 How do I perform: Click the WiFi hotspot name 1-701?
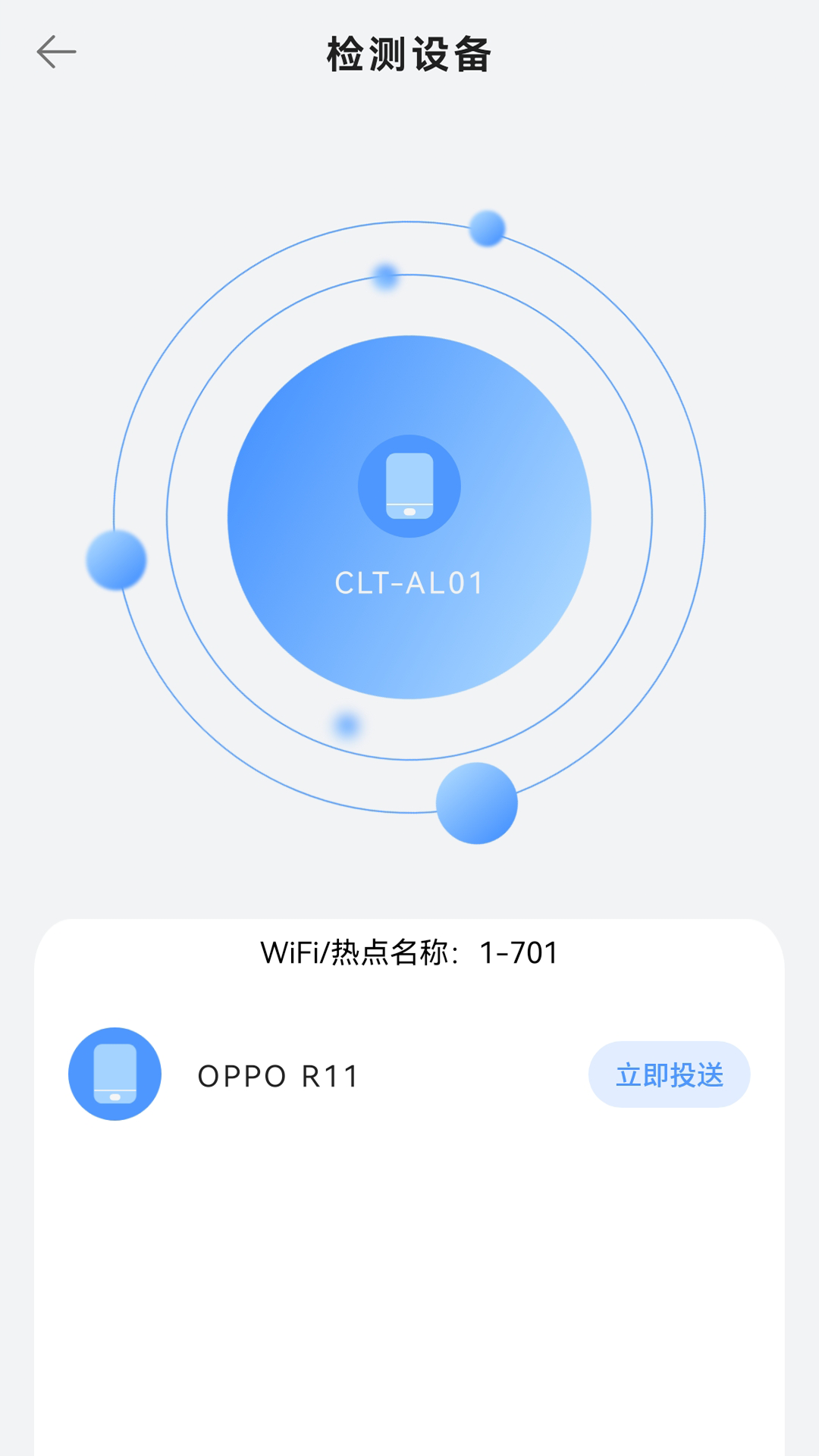[518, 952]
